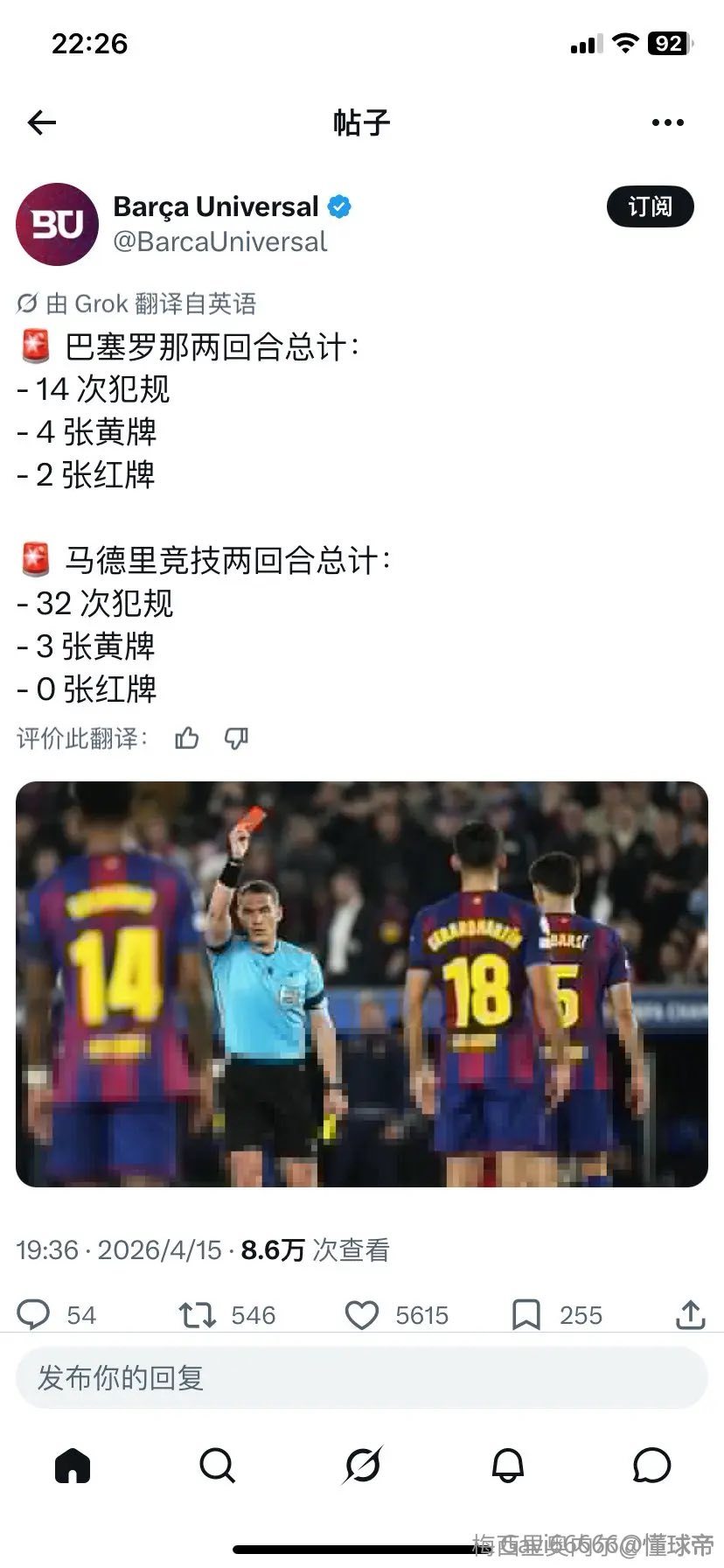Open the Messages tab
Screen dimensions: 724x1568
[651, 1465]
